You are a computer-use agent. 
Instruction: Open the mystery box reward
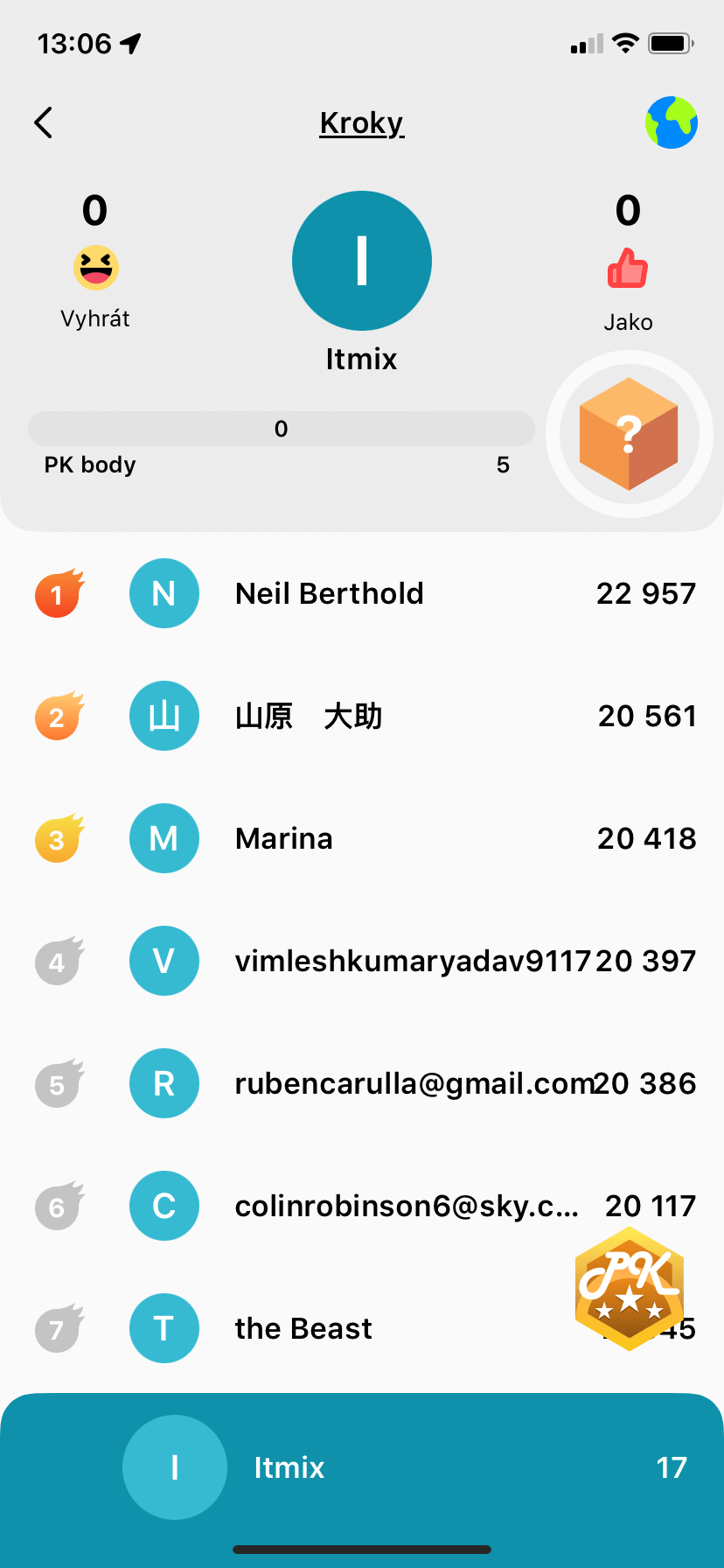tap(629, 434)
